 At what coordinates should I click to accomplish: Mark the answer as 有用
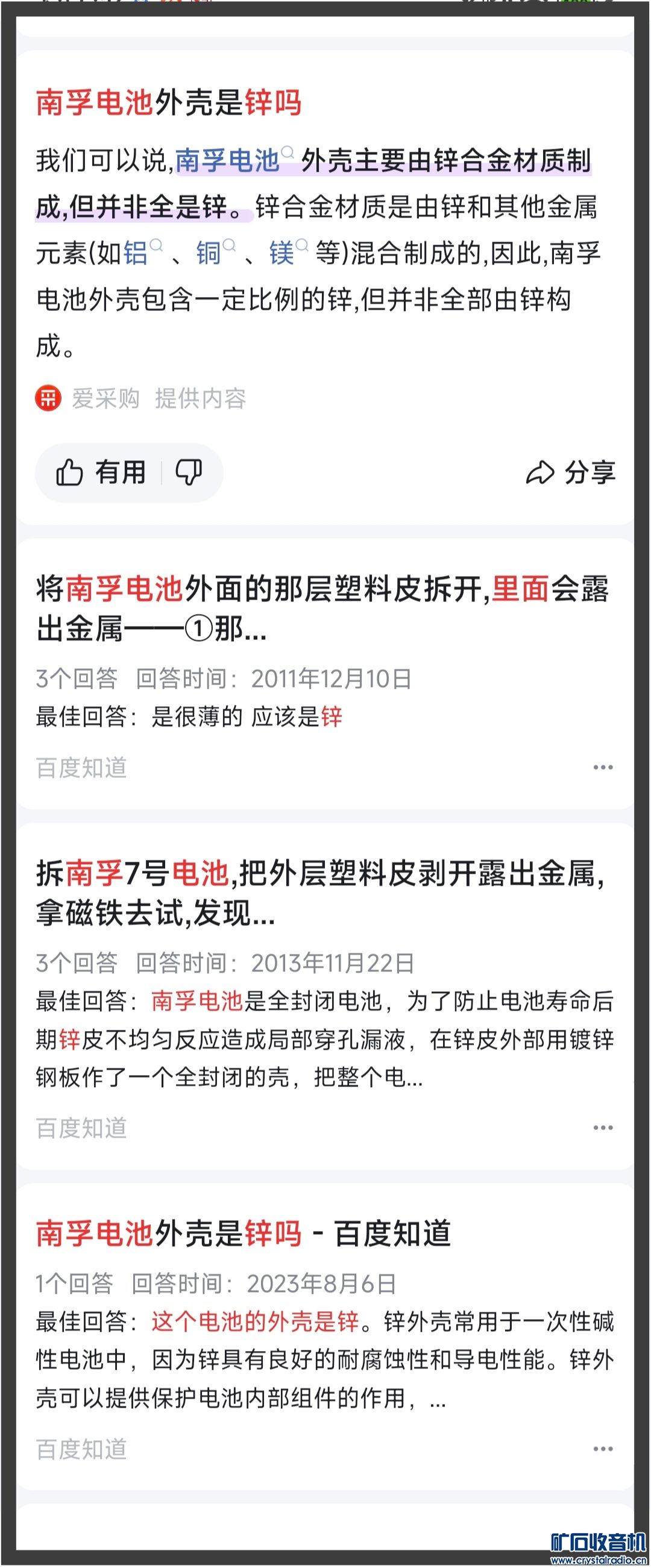pyautogui.click(x=101, y=472)
